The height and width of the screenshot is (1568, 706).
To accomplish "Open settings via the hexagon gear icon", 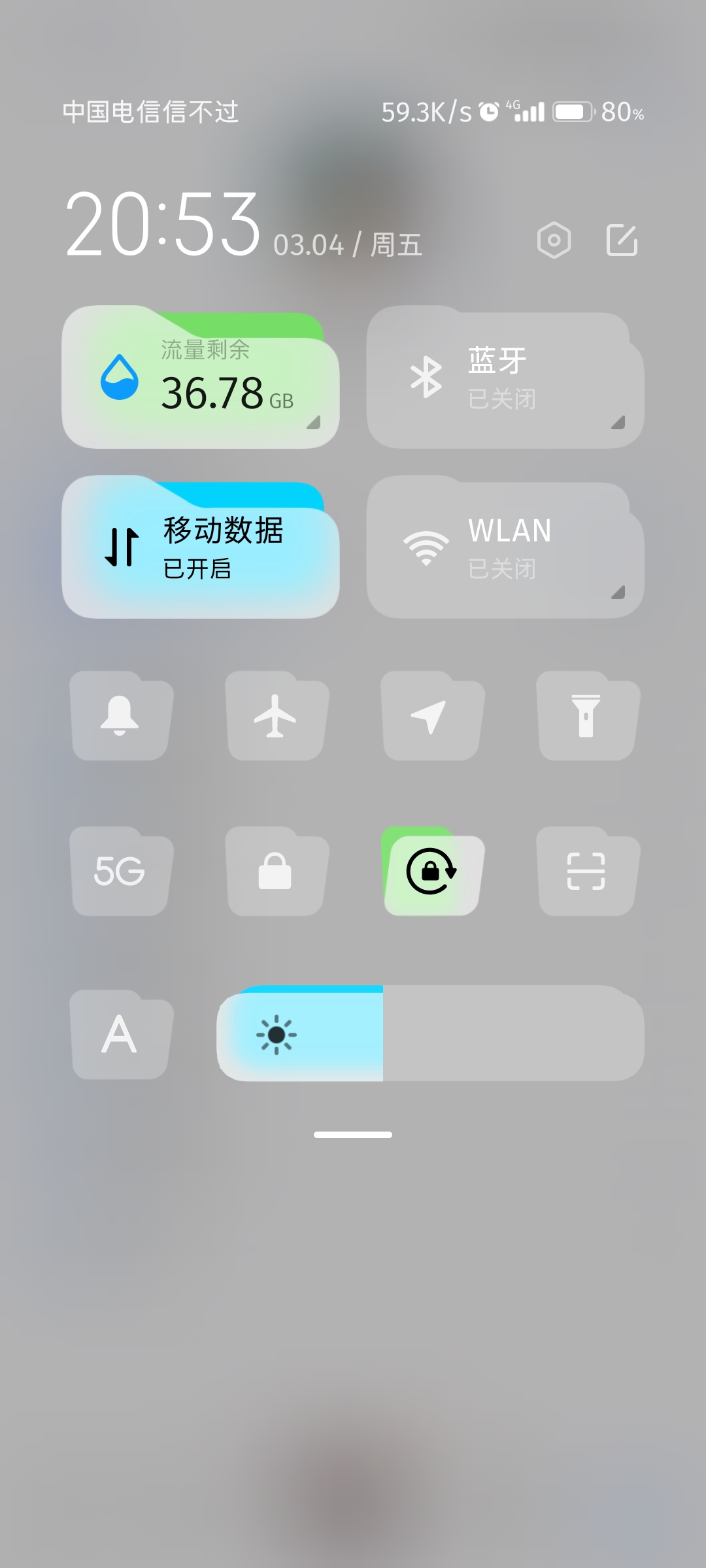I will click(554, 240).
